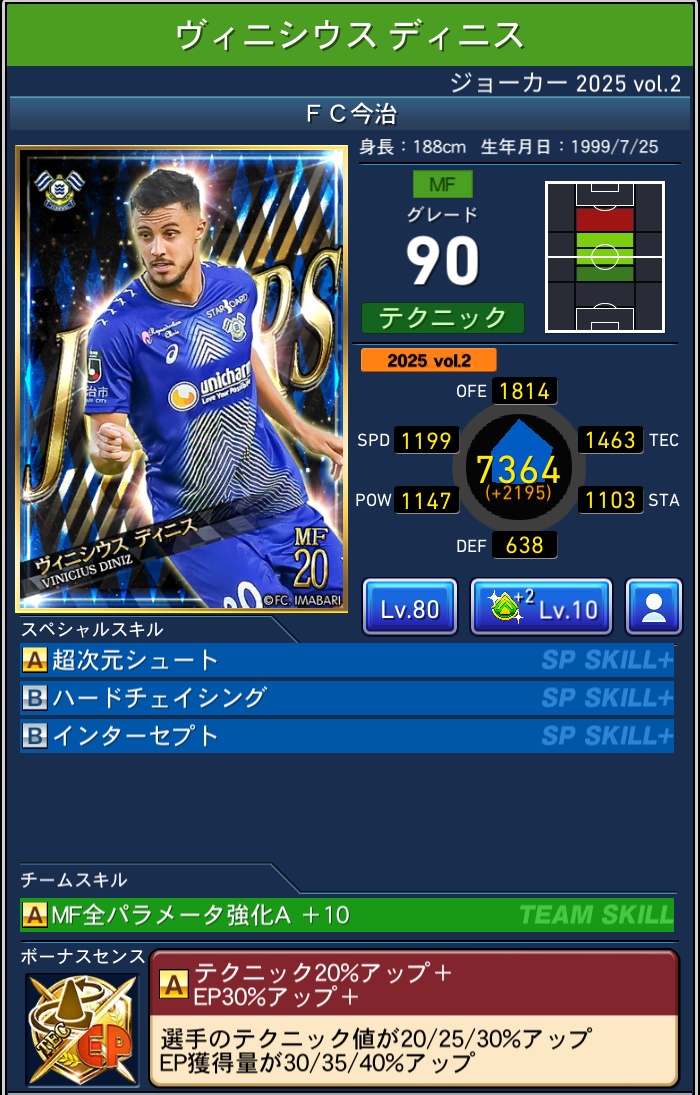The image size is (700, 1095).
Task: Open the Lv.10 bonus sense level button
Action: point(541,607)
